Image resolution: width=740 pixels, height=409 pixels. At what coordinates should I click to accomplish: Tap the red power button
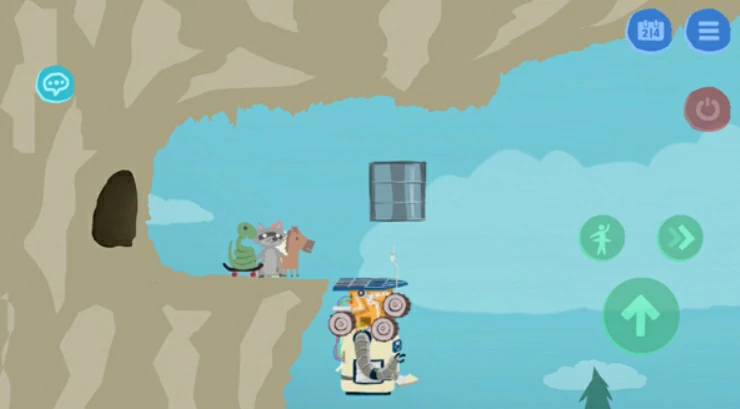707,109
